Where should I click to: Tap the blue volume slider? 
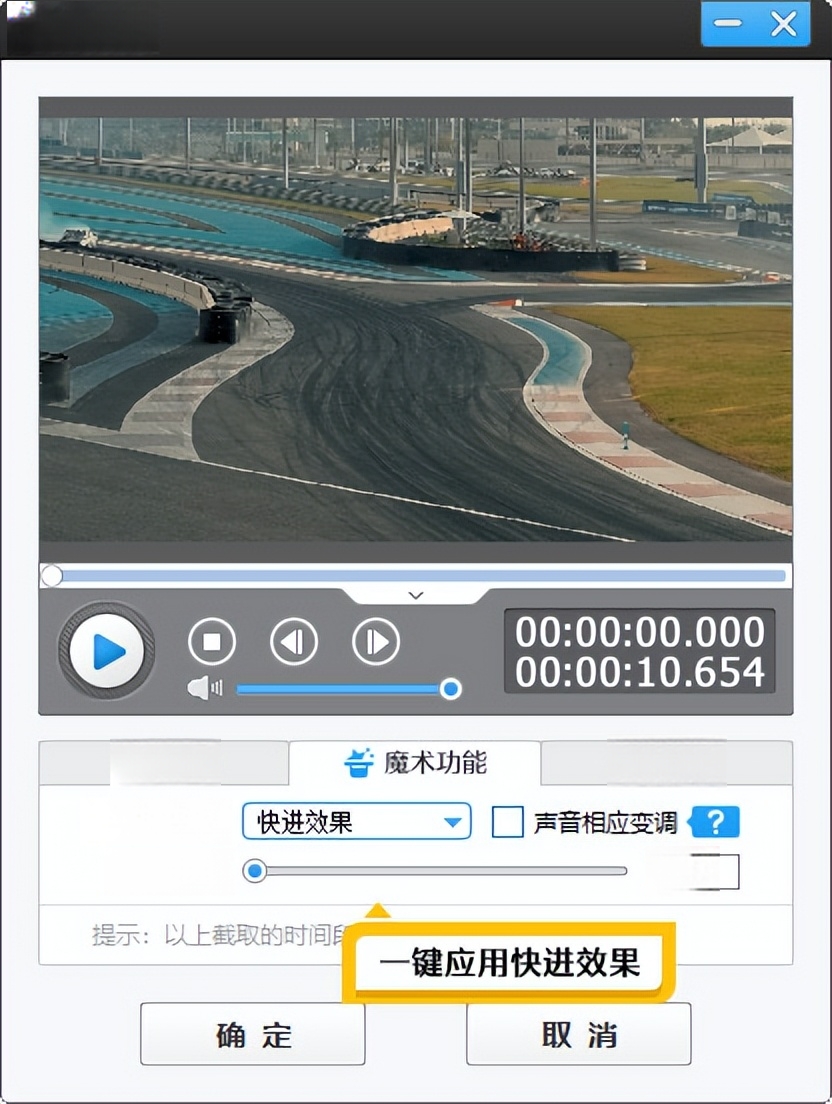coord(340,689)
